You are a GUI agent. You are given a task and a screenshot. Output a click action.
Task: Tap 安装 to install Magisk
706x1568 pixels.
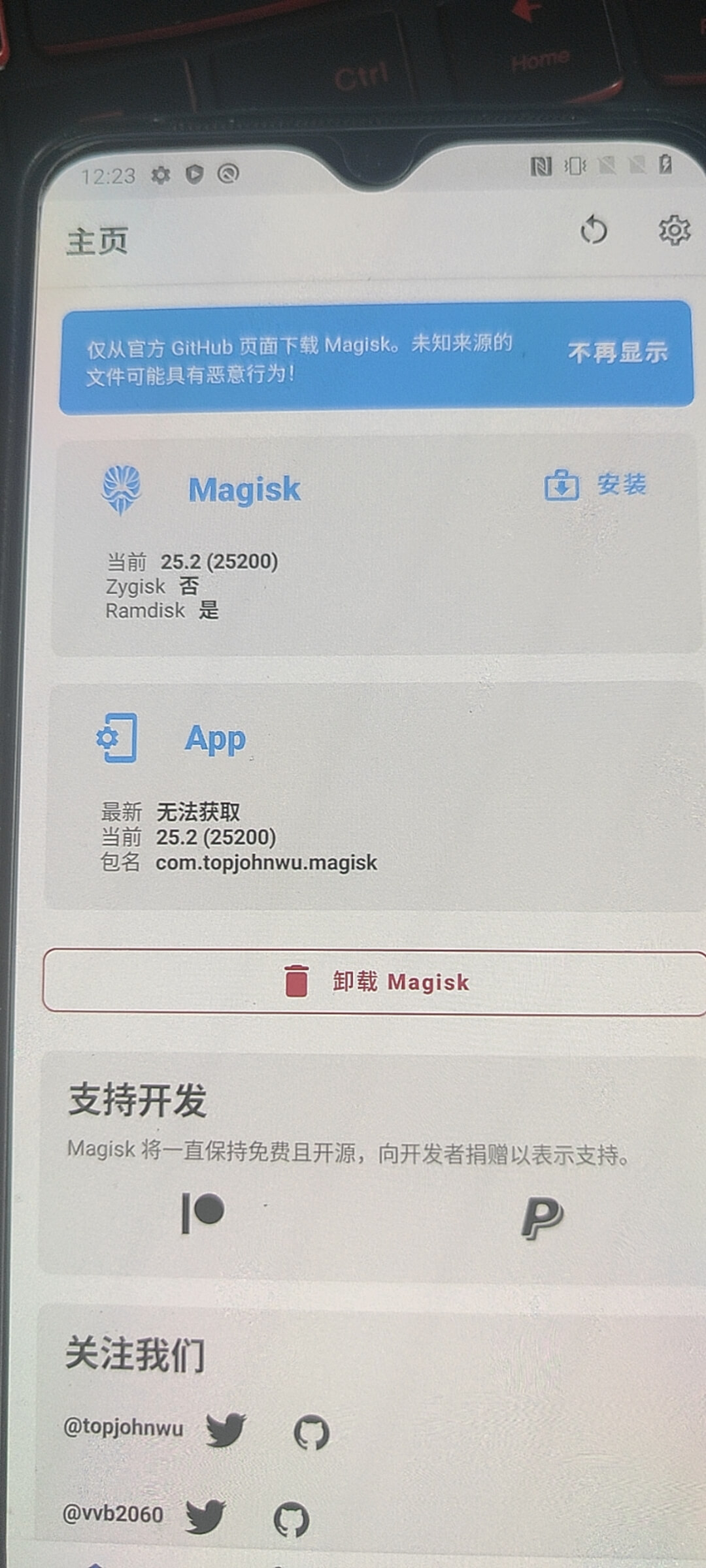(x=596, y=485)
